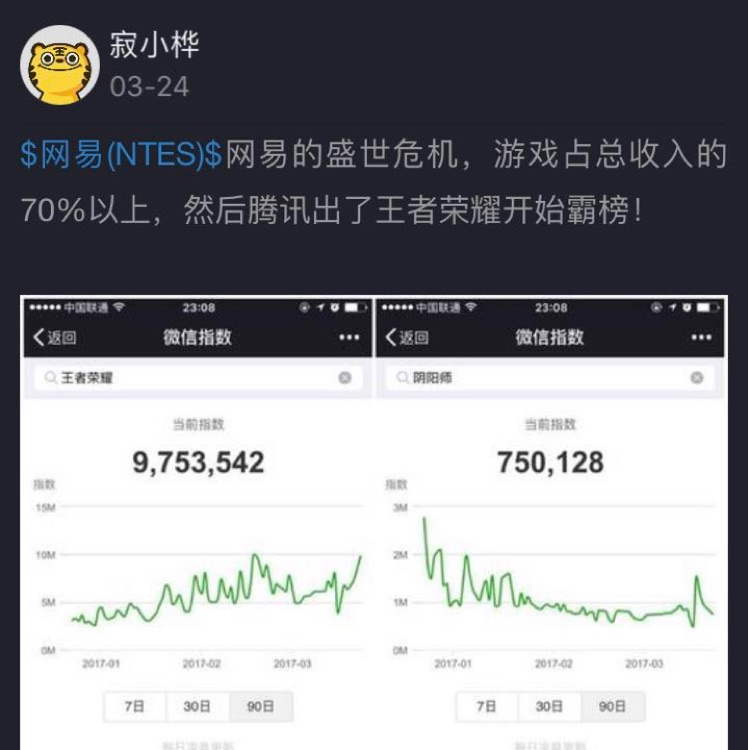The image size is (748, 750).
Task: View the 阴阳师 WeChat index image
Action: (550, 520)
